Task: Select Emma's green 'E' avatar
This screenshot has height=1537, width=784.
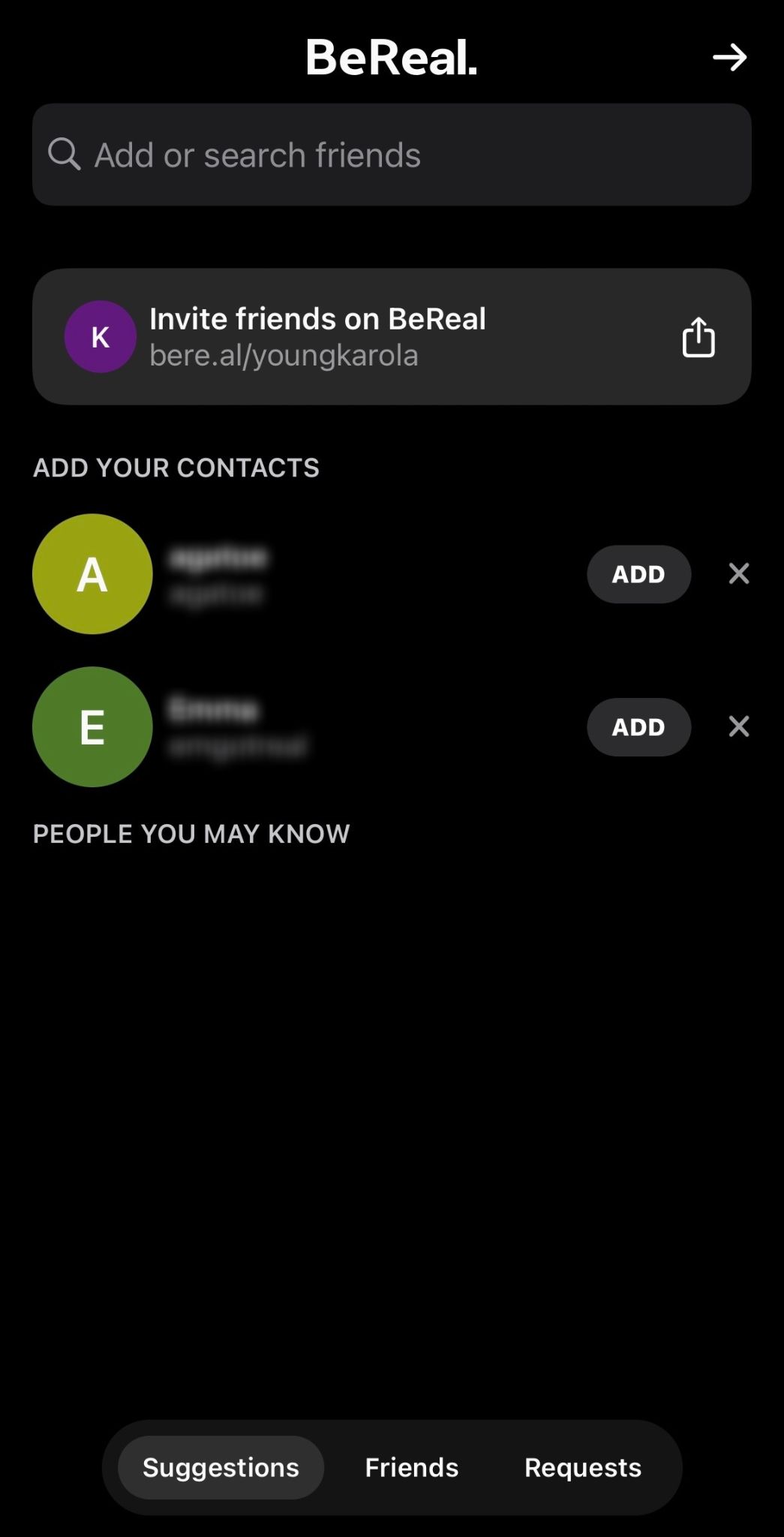Action: pyautogui.click(x=92, y=726)
